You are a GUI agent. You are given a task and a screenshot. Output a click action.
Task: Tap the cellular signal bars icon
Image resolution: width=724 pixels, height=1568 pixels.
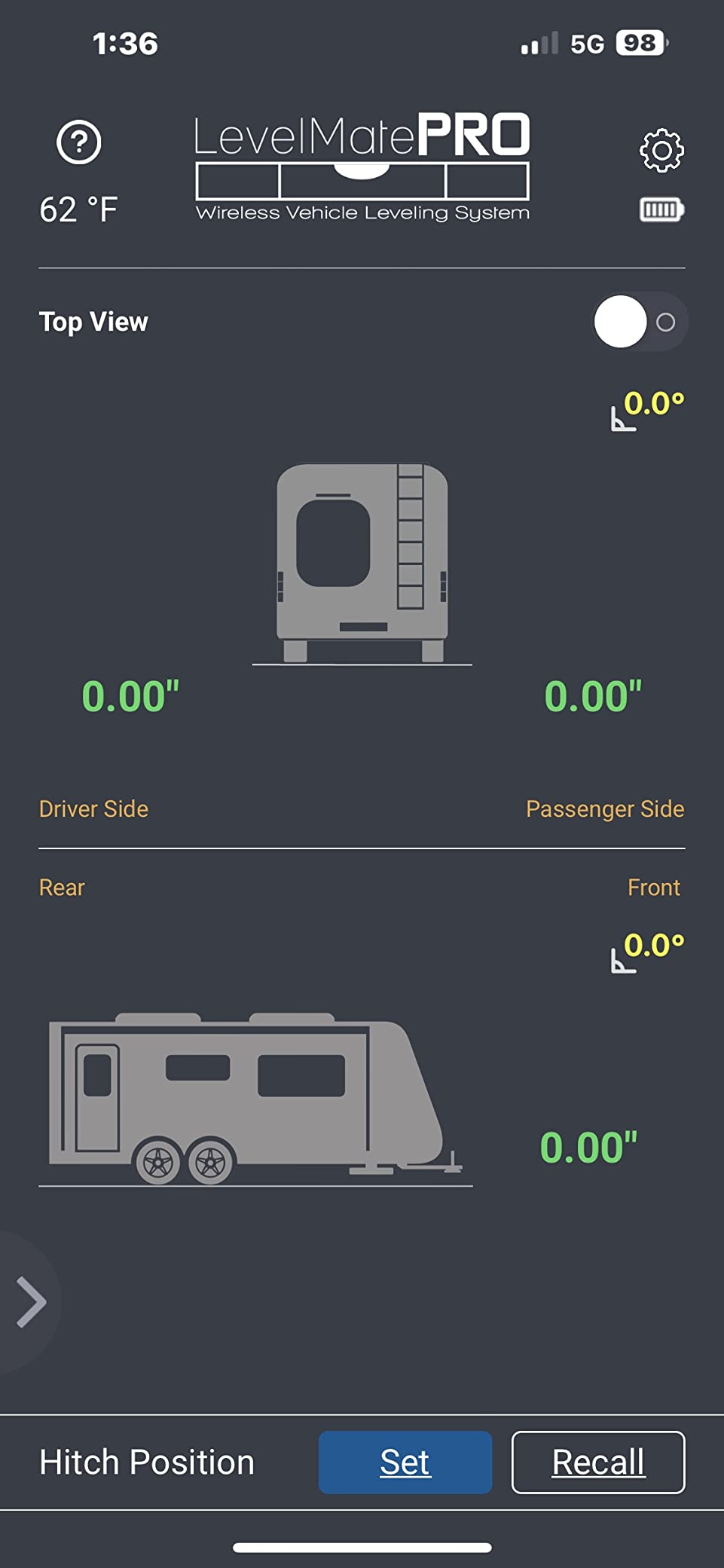tap(538, 43)
